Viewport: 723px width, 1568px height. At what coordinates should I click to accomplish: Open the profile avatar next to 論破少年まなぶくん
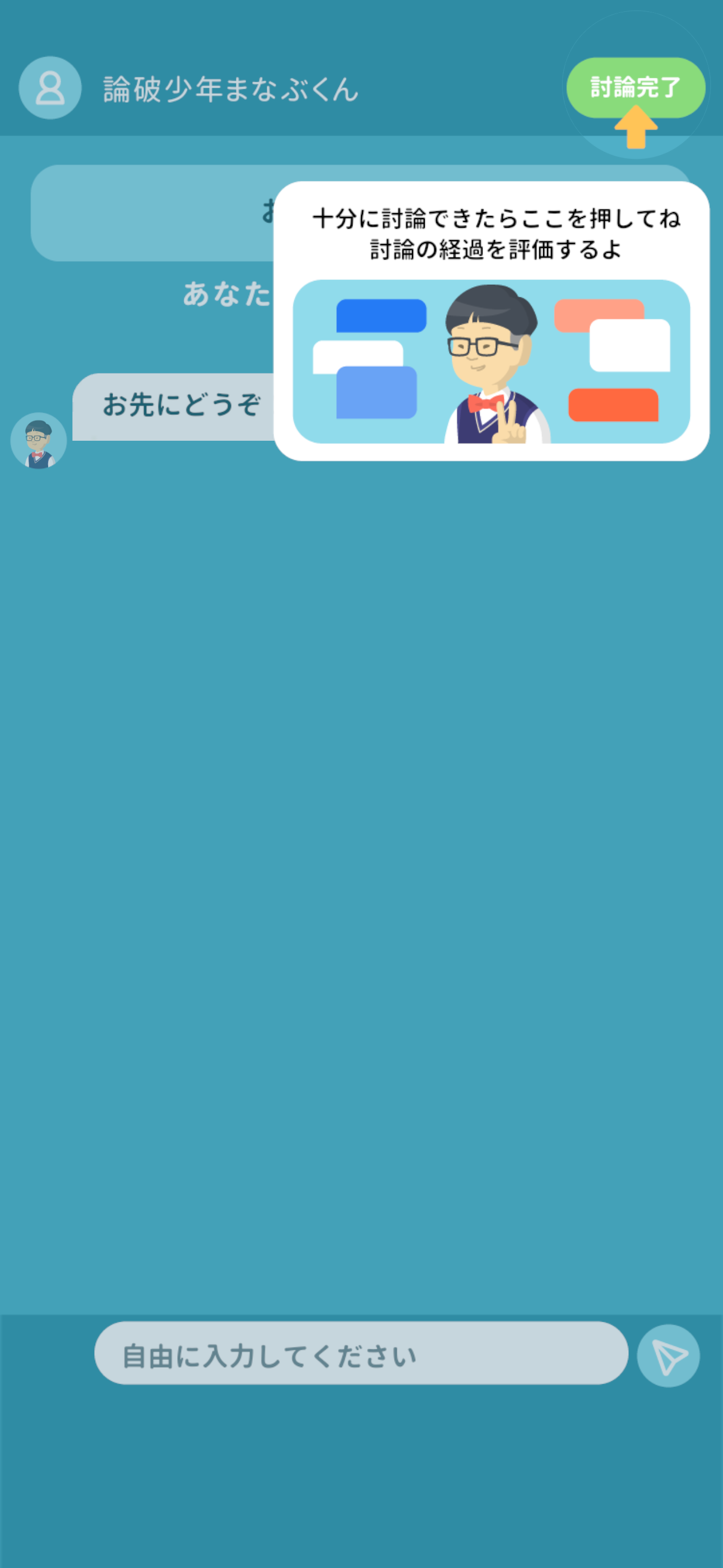[50, 87]
